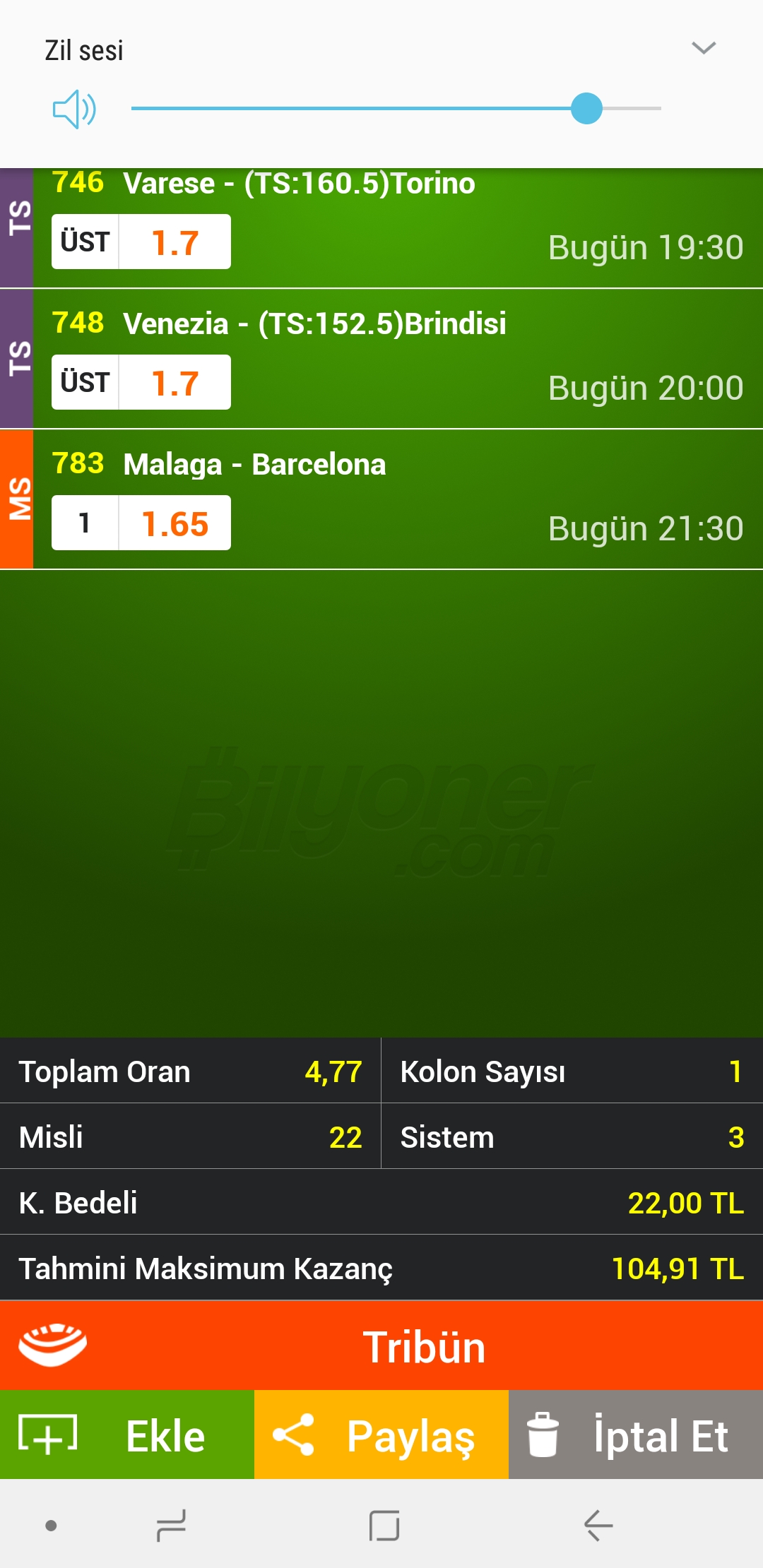The height and width of the screenshot is (1568, 763).
Task: Open the Venezia - Brindisi bet row
Action: [396, 359]
